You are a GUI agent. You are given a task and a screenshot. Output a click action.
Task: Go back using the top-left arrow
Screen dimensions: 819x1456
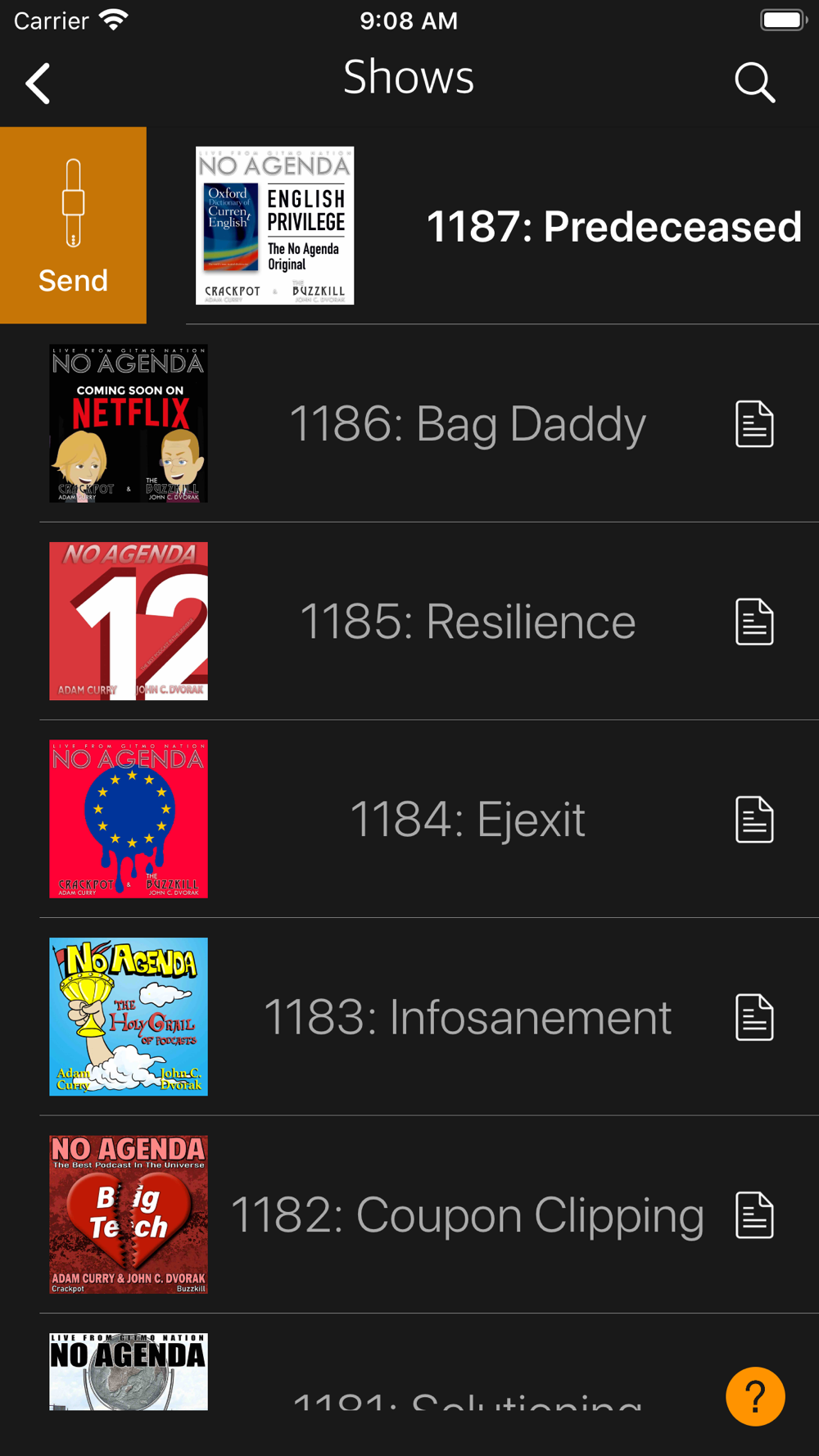click(x=38, y=83)
